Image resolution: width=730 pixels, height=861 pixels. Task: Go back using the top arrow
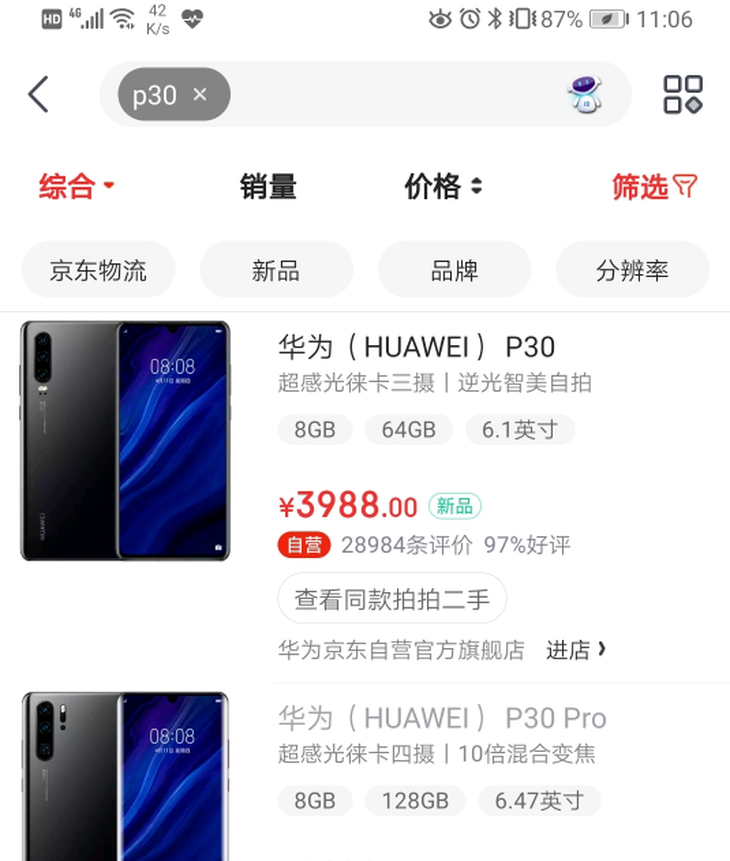point(38,95)
